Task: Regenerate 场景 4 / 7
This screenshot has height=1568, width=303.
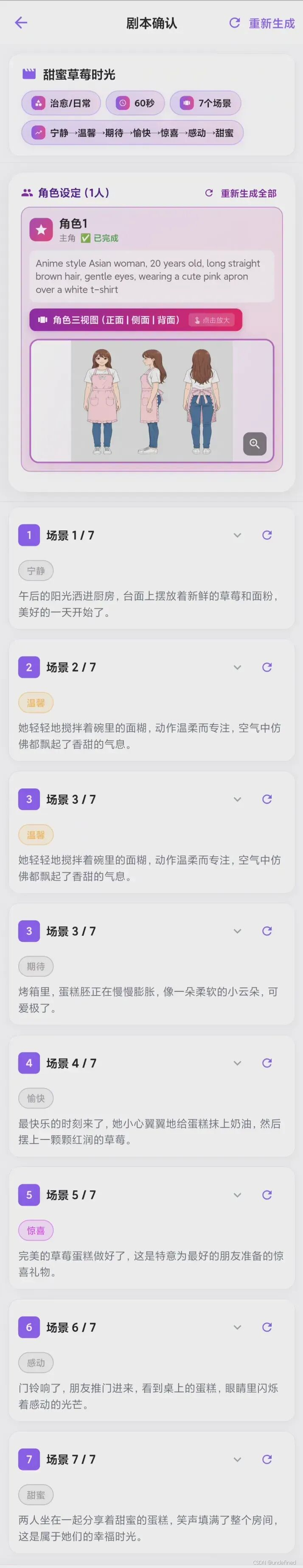Action: tap(267, 1063)
